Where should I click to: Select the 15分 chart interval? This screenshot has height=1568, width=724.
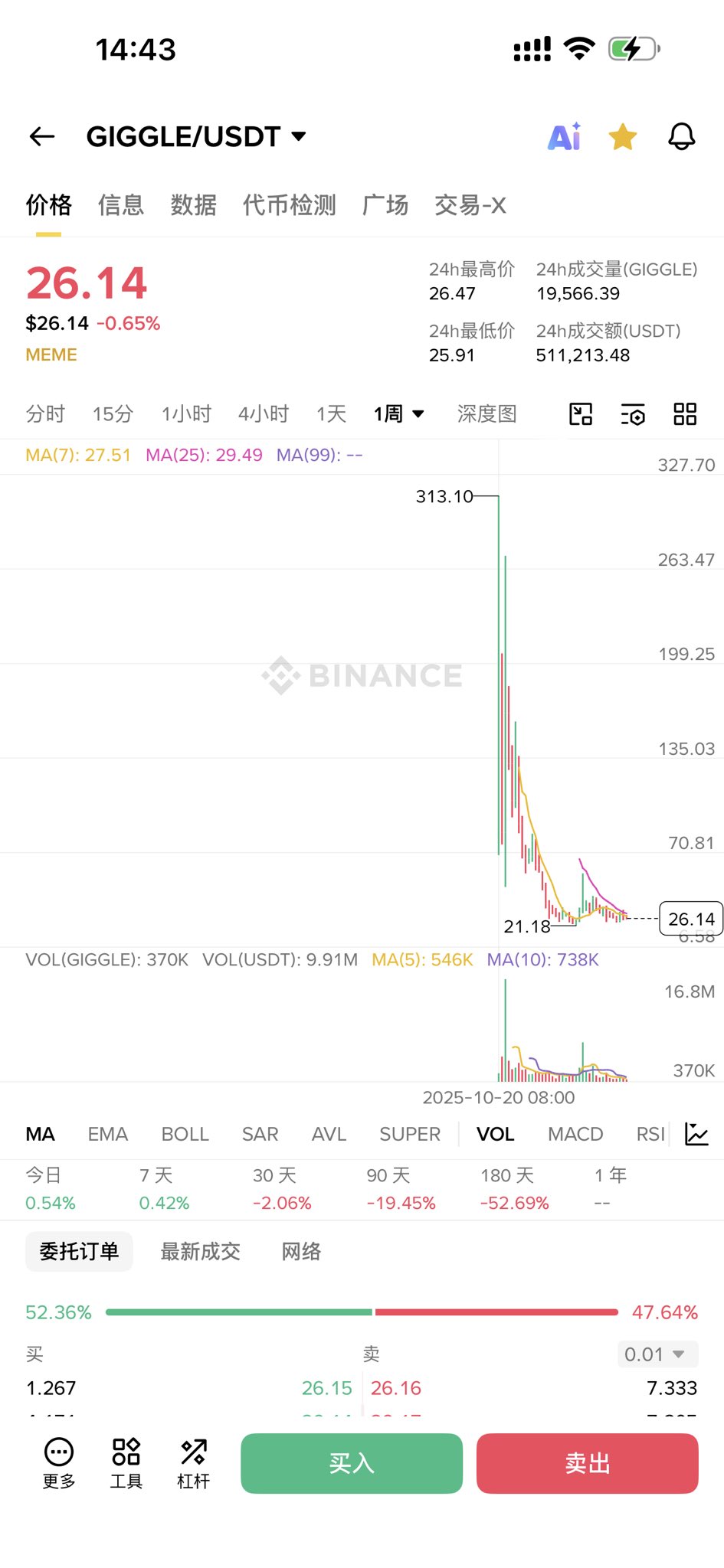113,414
